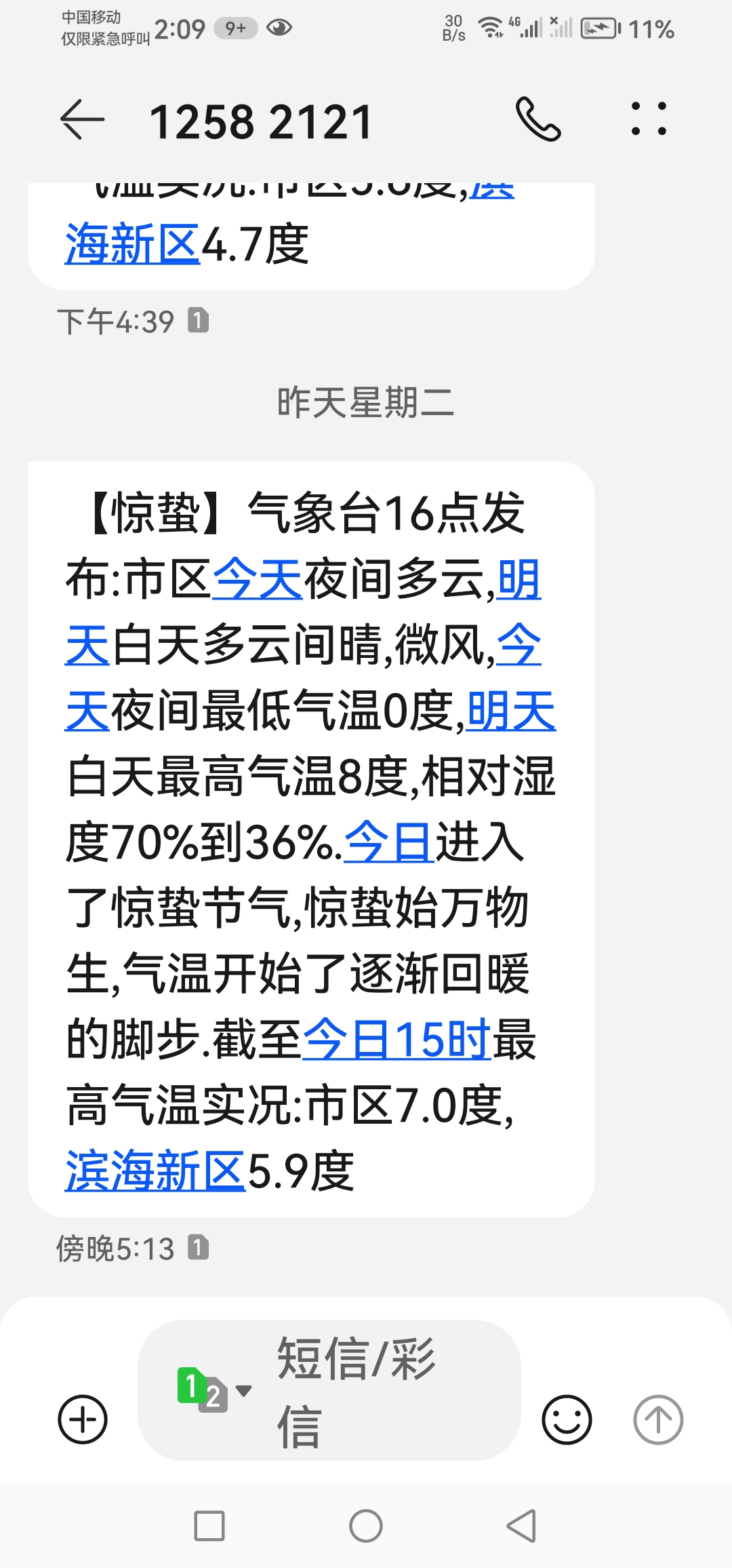Switch SIM card with the 1/2 selector
732x1568 pixels.
point(213,1390)
